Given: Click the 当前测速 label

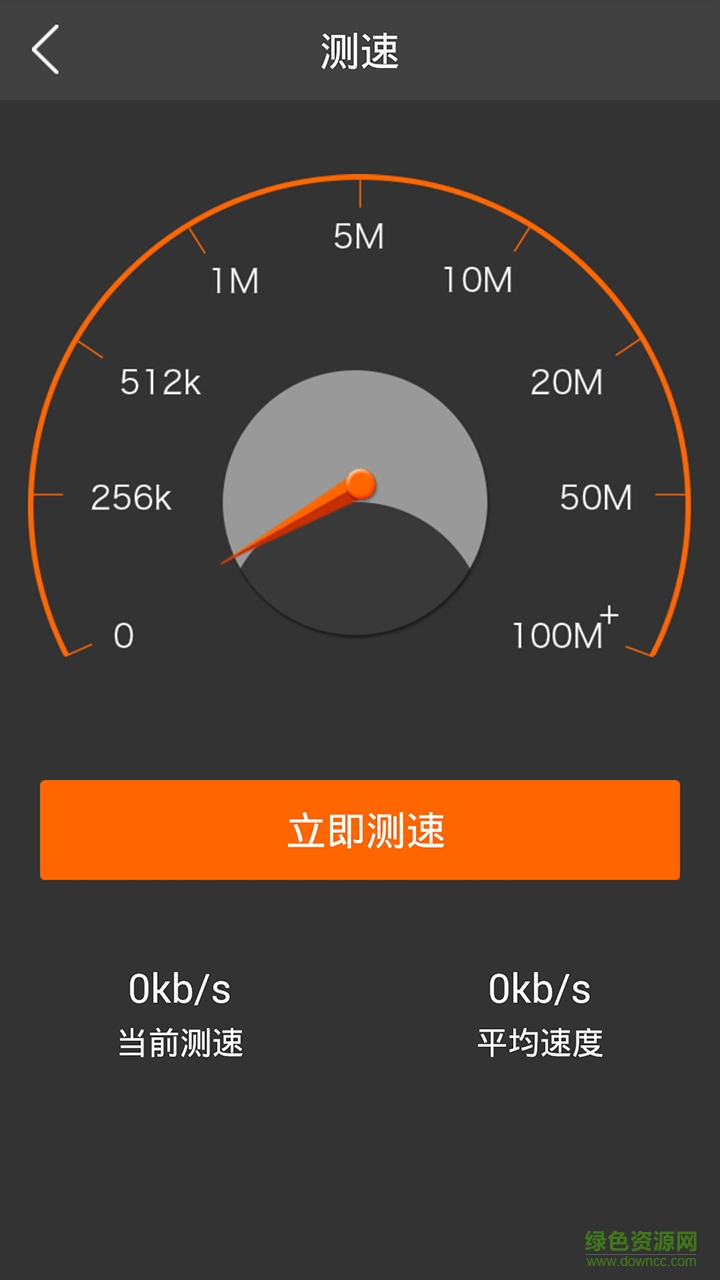Looking at the screenshot, I should point(180,1043).
